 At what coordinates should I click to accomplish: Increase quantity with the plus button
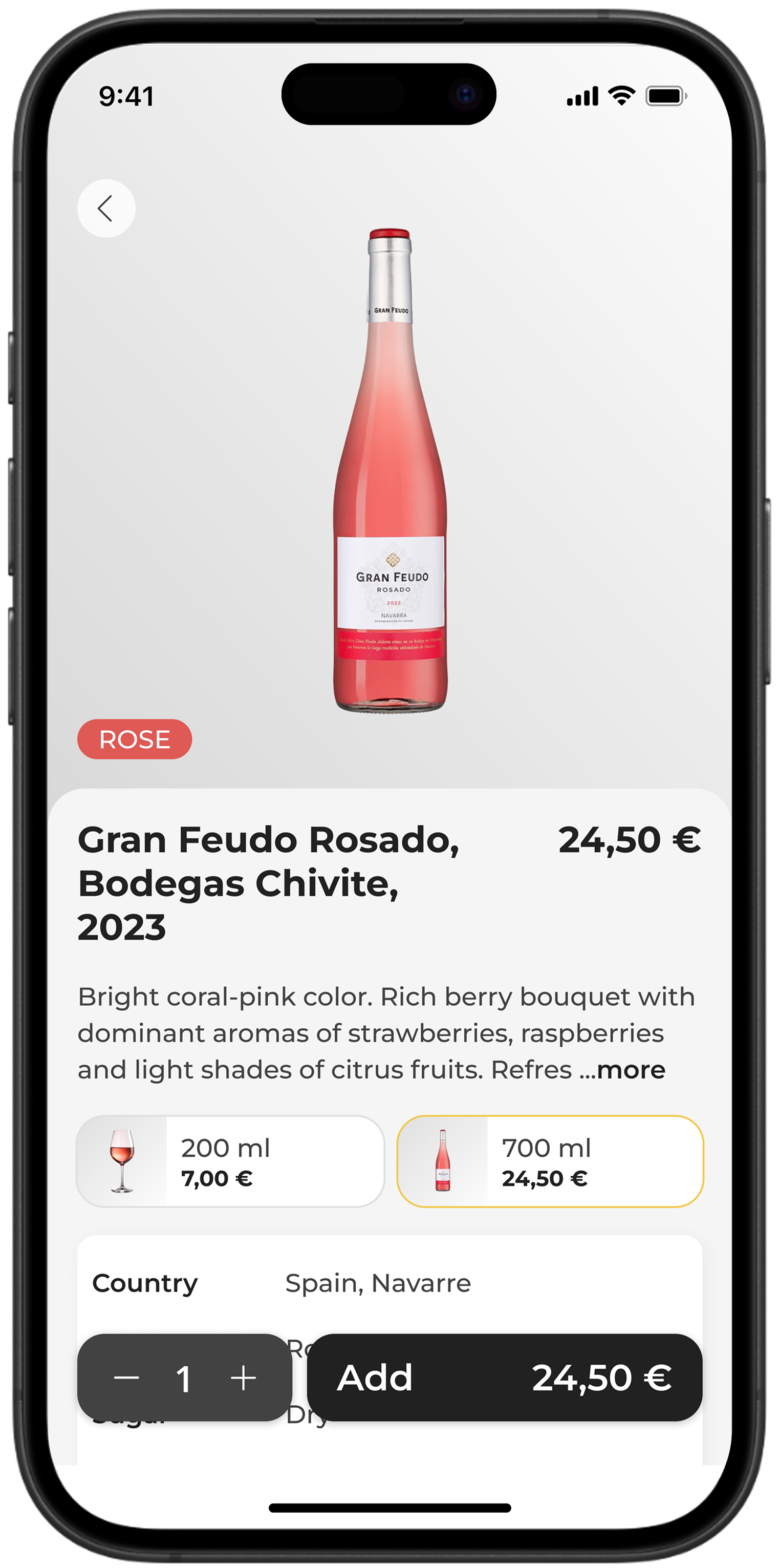coord(243,1378)
